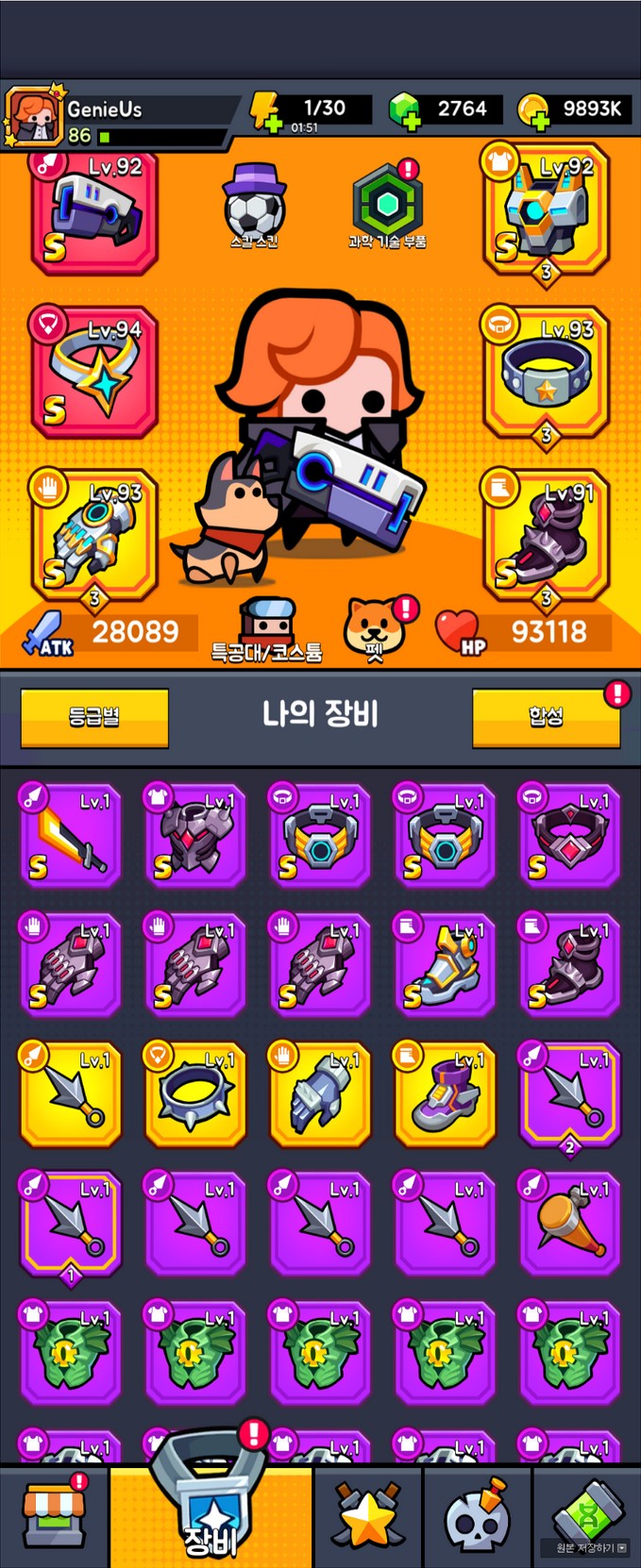This screenshot has width=641, height=1568.
Task: Select the yellow spiked collar item
Action: [195, 1094]
